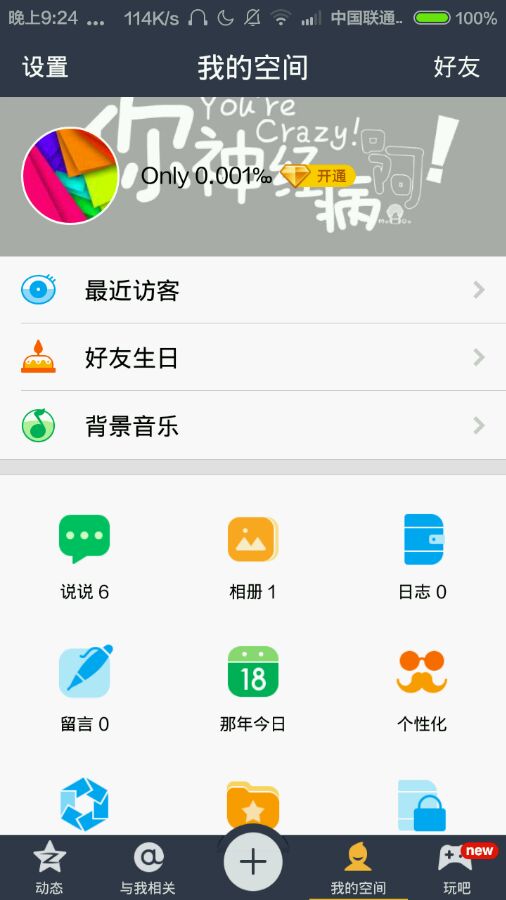Tap the yellow star folder icon
Image resolution: width=506 pixels, height=900 pixels.
[253, 806]
